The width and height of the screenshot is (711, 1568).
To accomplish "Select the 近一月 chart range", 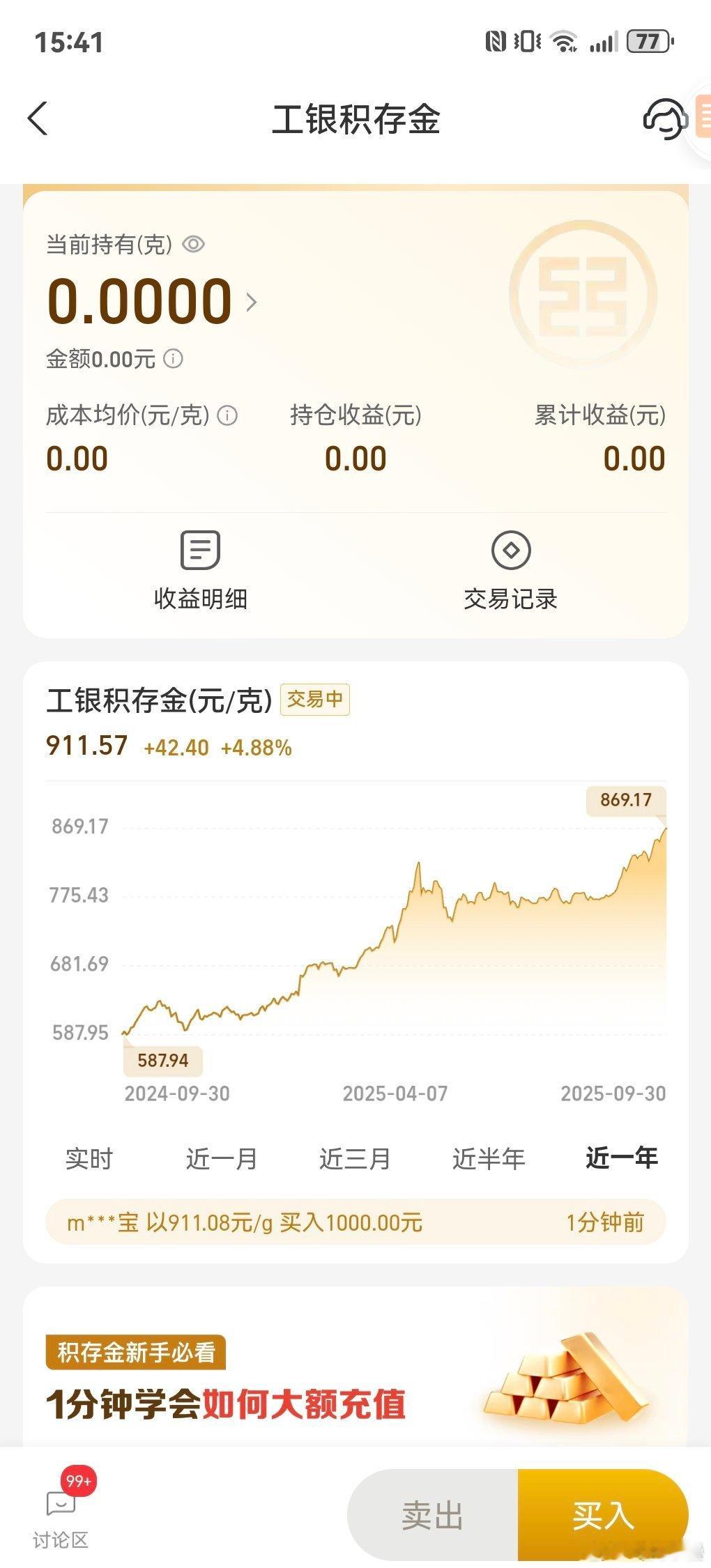I will [x=222, y=1158].
